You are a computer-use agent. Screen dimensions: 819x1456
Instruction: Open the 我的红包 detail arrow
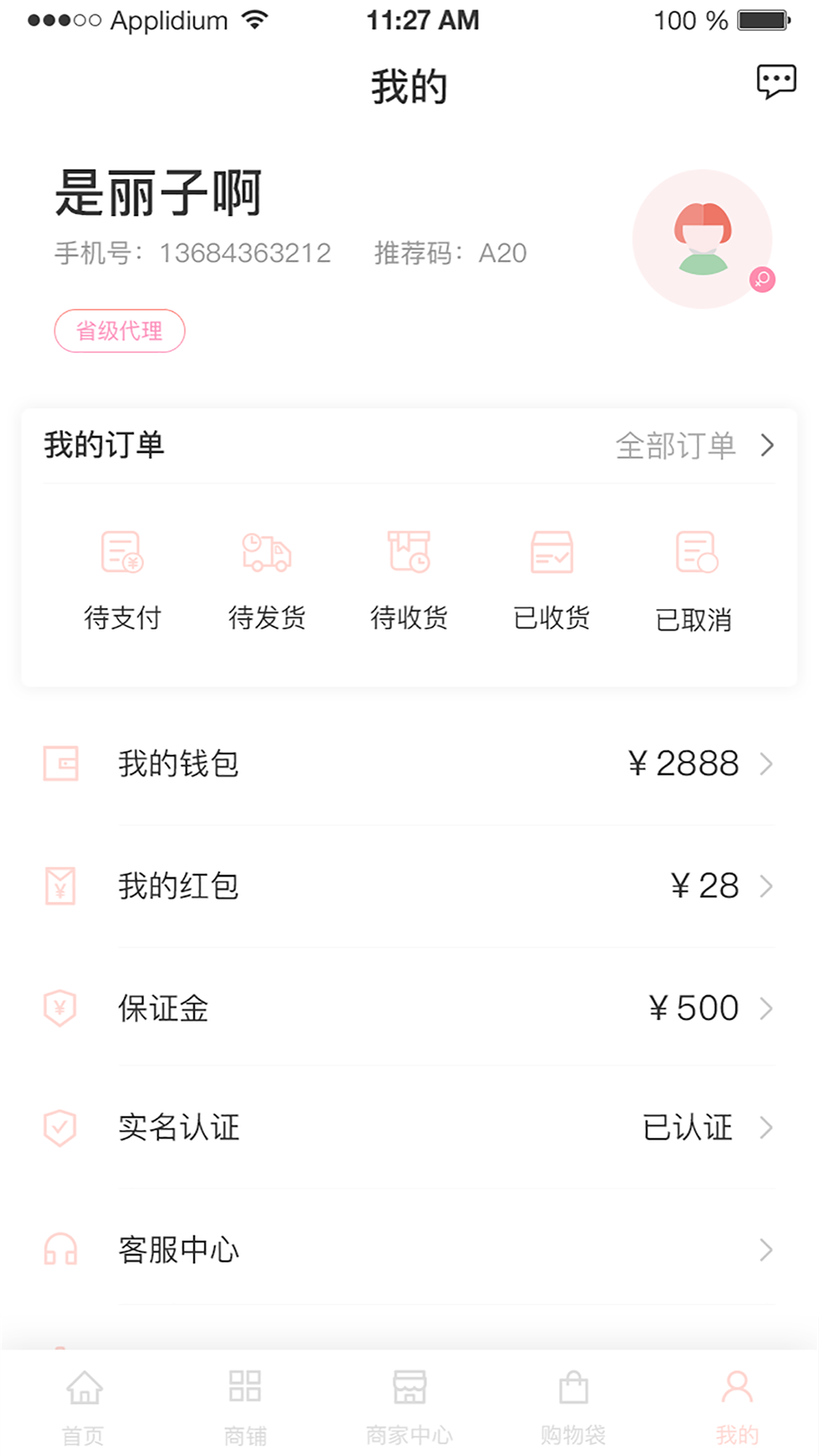(766, 886)
